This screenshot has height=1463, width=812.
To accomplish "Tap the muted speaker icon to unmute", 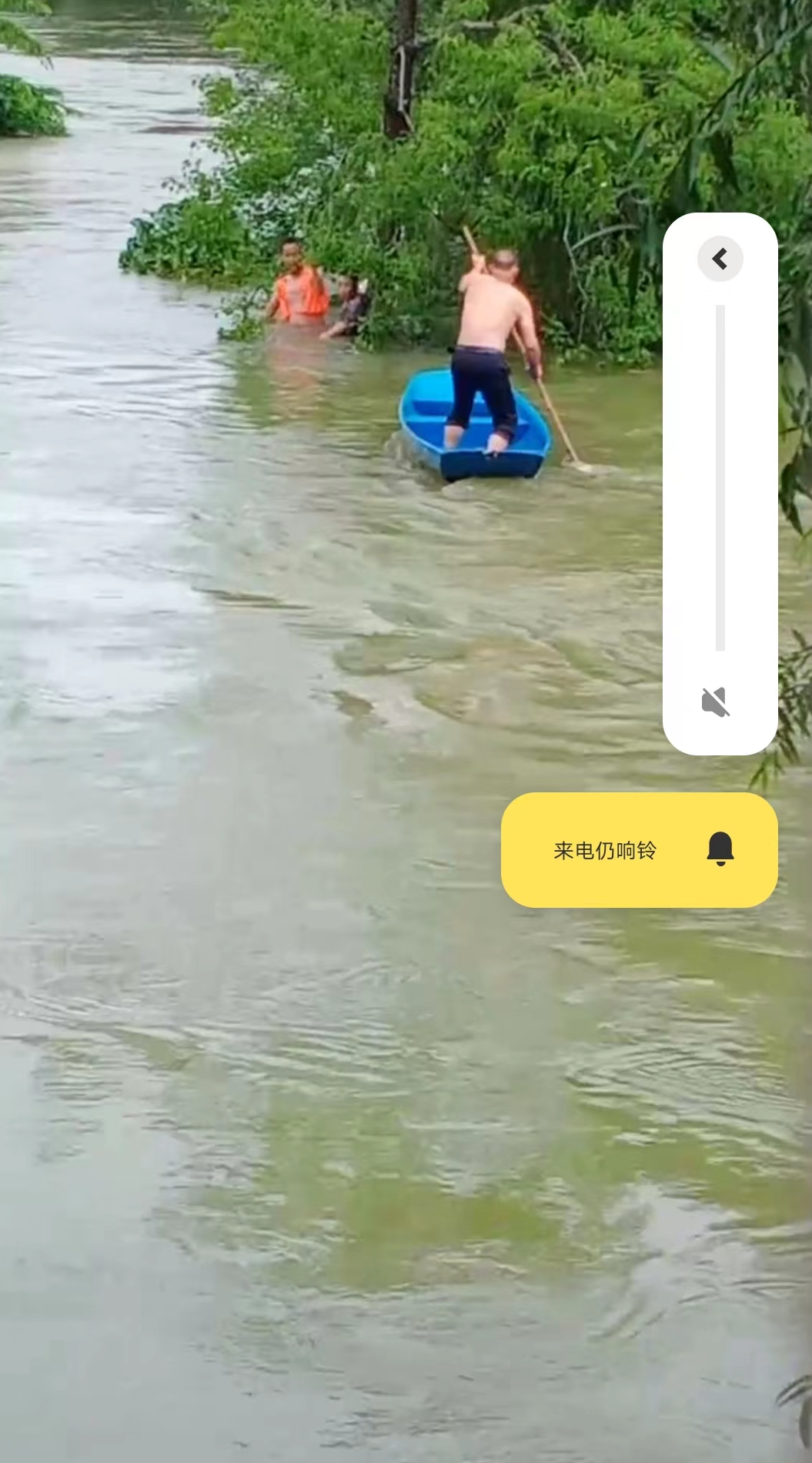I will click(715, 701).
